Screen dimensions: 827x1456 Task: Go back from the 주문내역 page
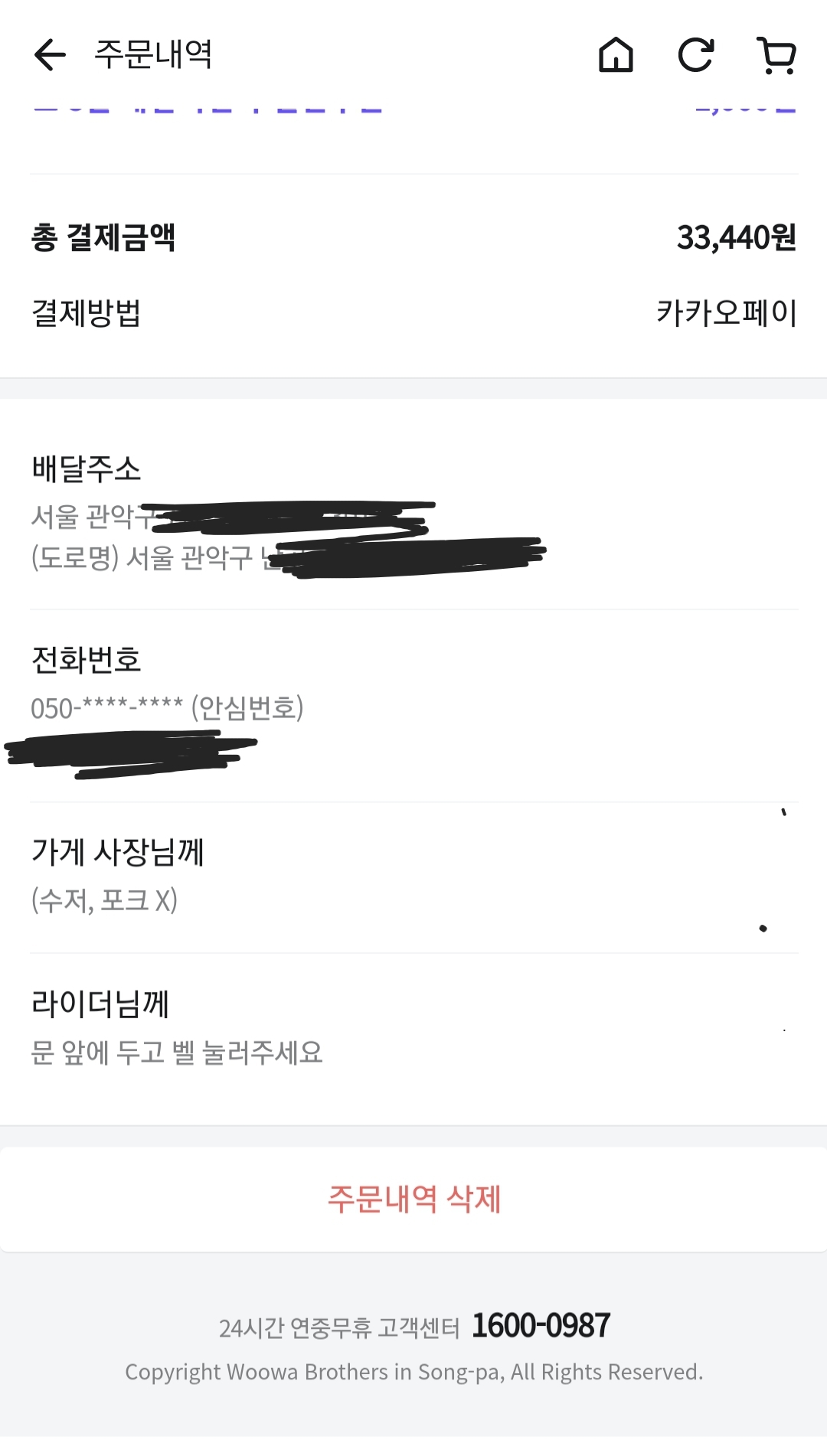(x=51, y=55)
